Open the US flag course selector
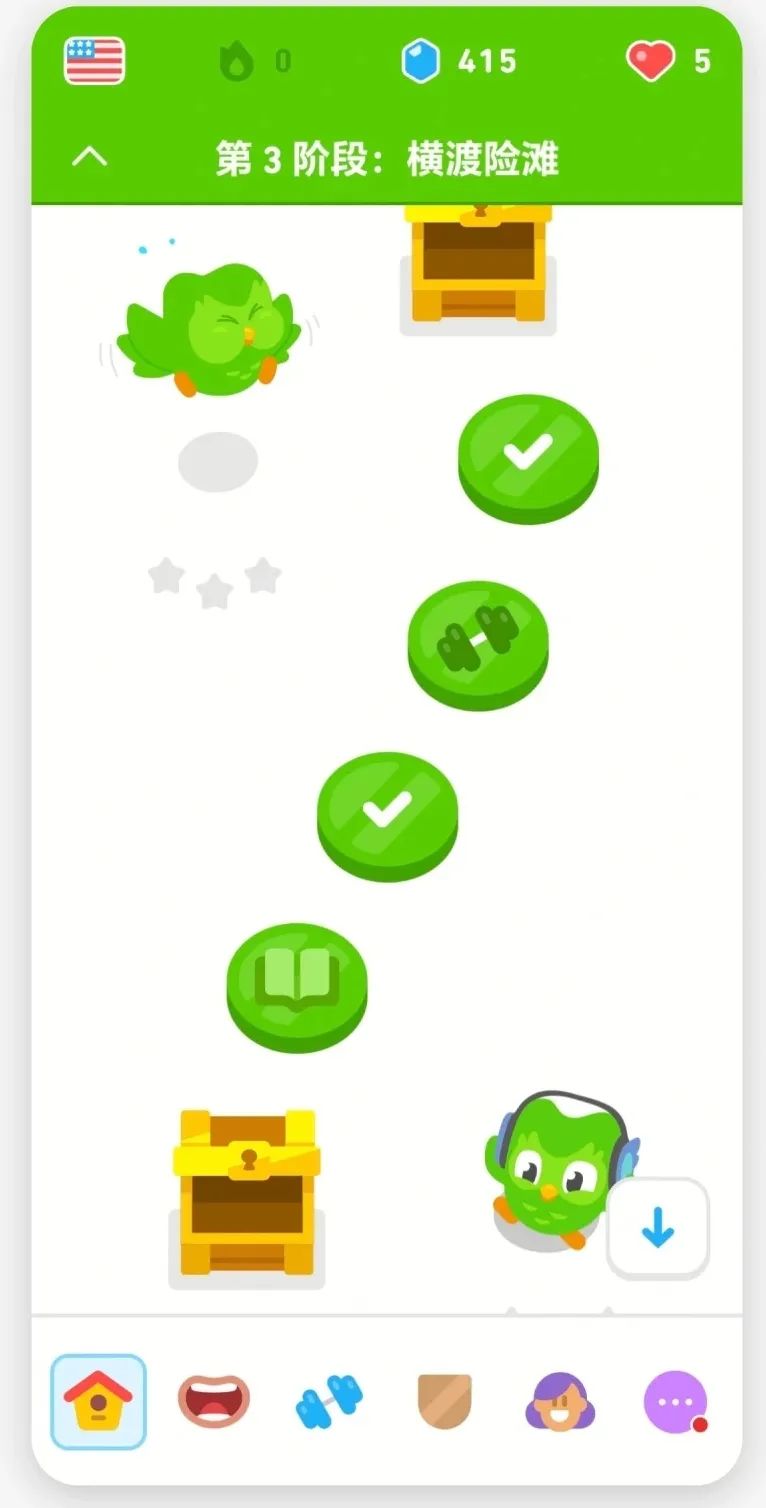 point(94,61)
